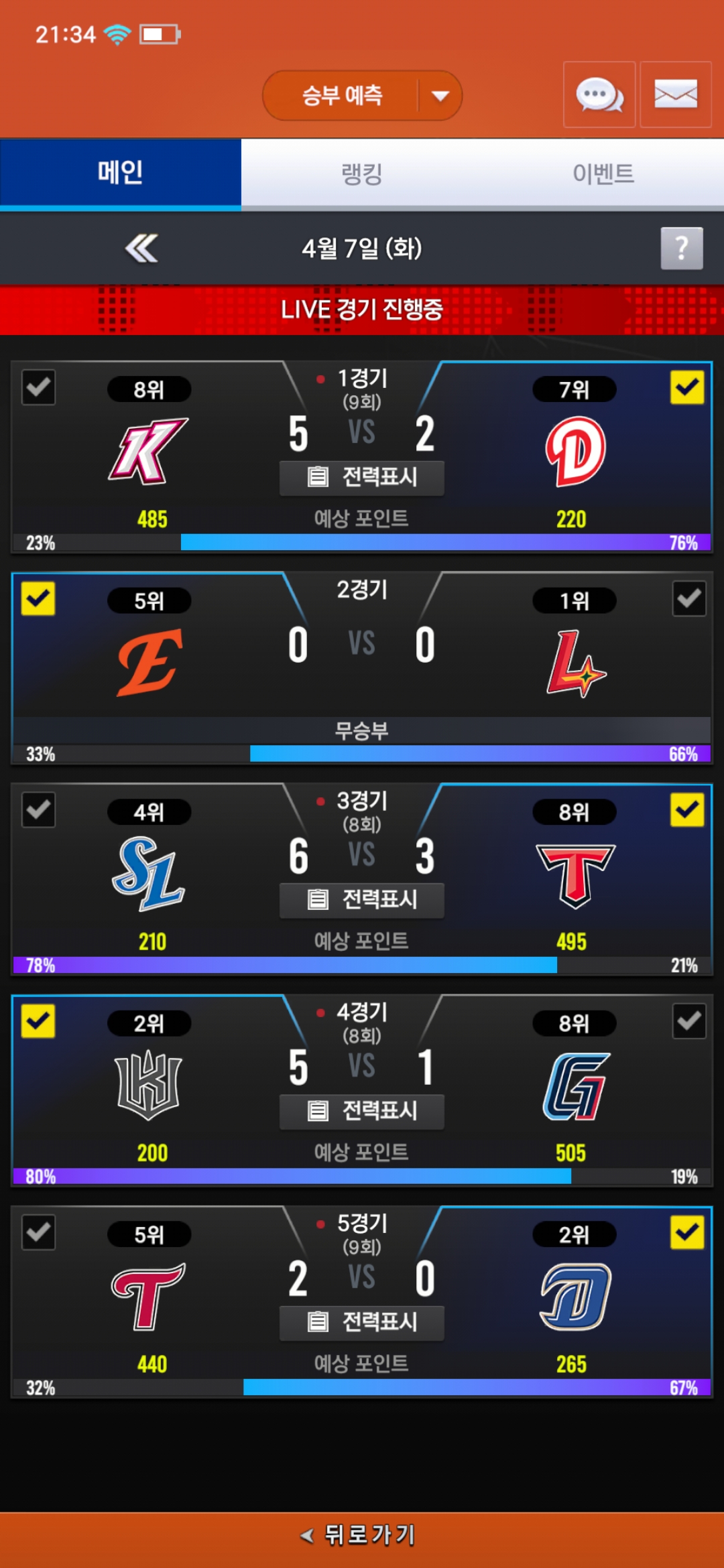This screenshot has height=1568, width=724.
Task: Open the chat bubble icon
Action: (599, 95)
